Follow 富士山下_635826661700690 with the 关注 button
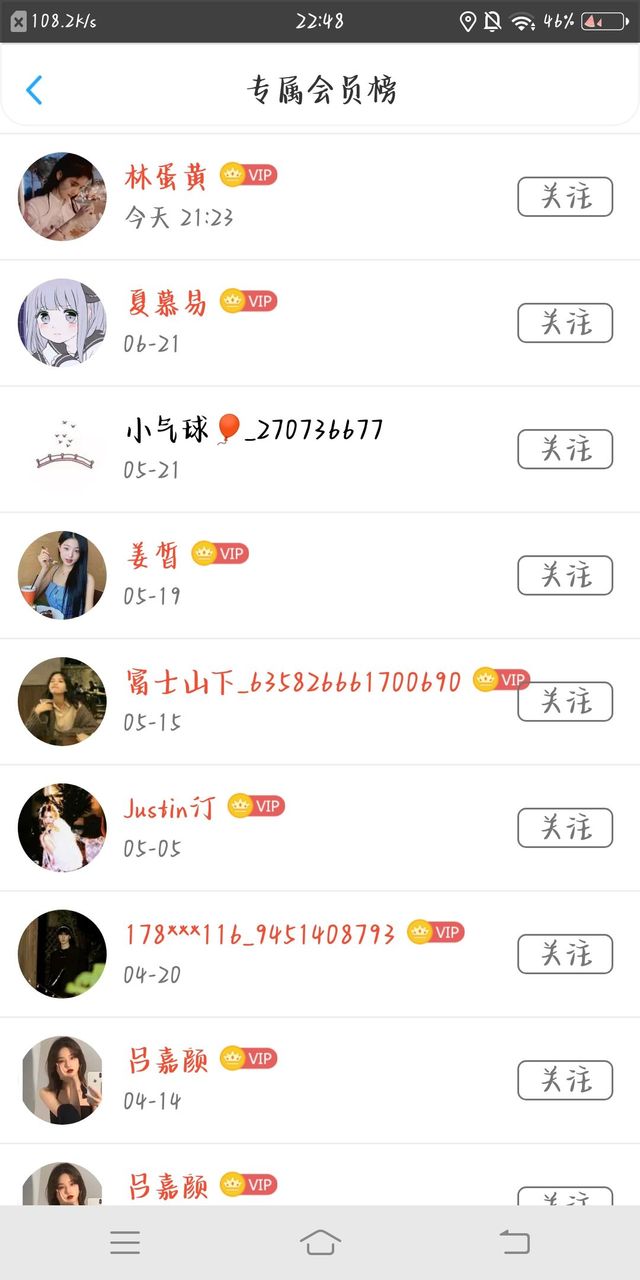The image size is (640, 1280). (565, 701)
